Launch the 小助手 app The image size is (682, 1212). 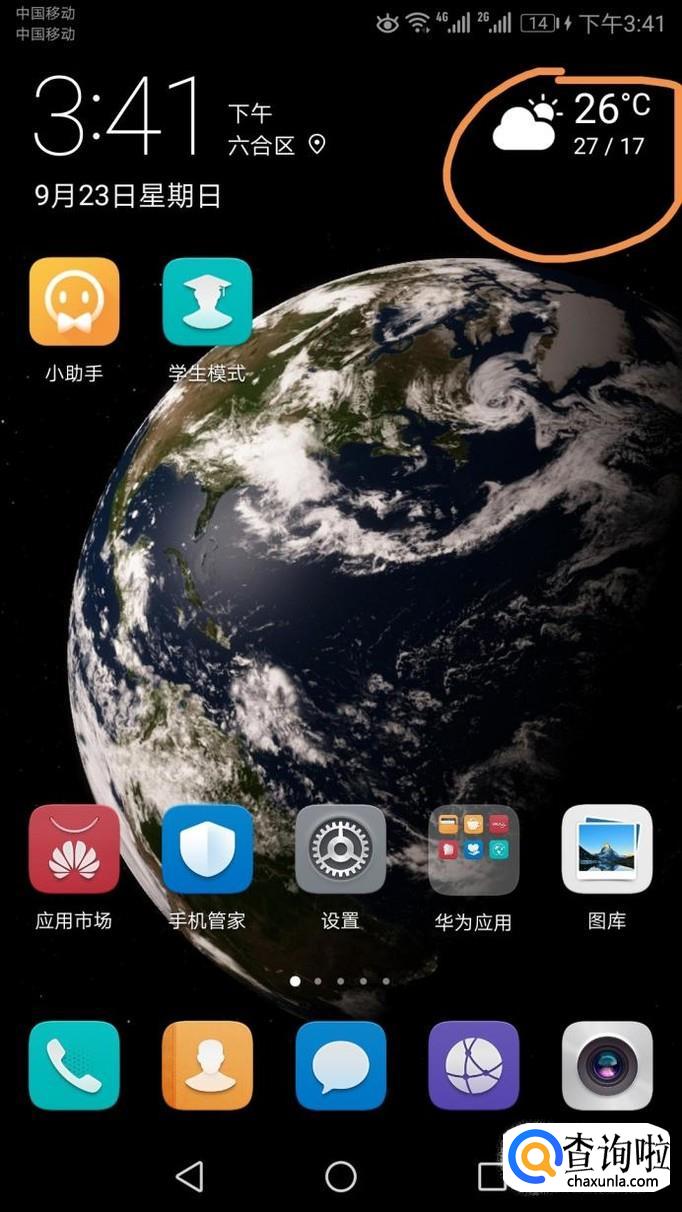[74, 302]
